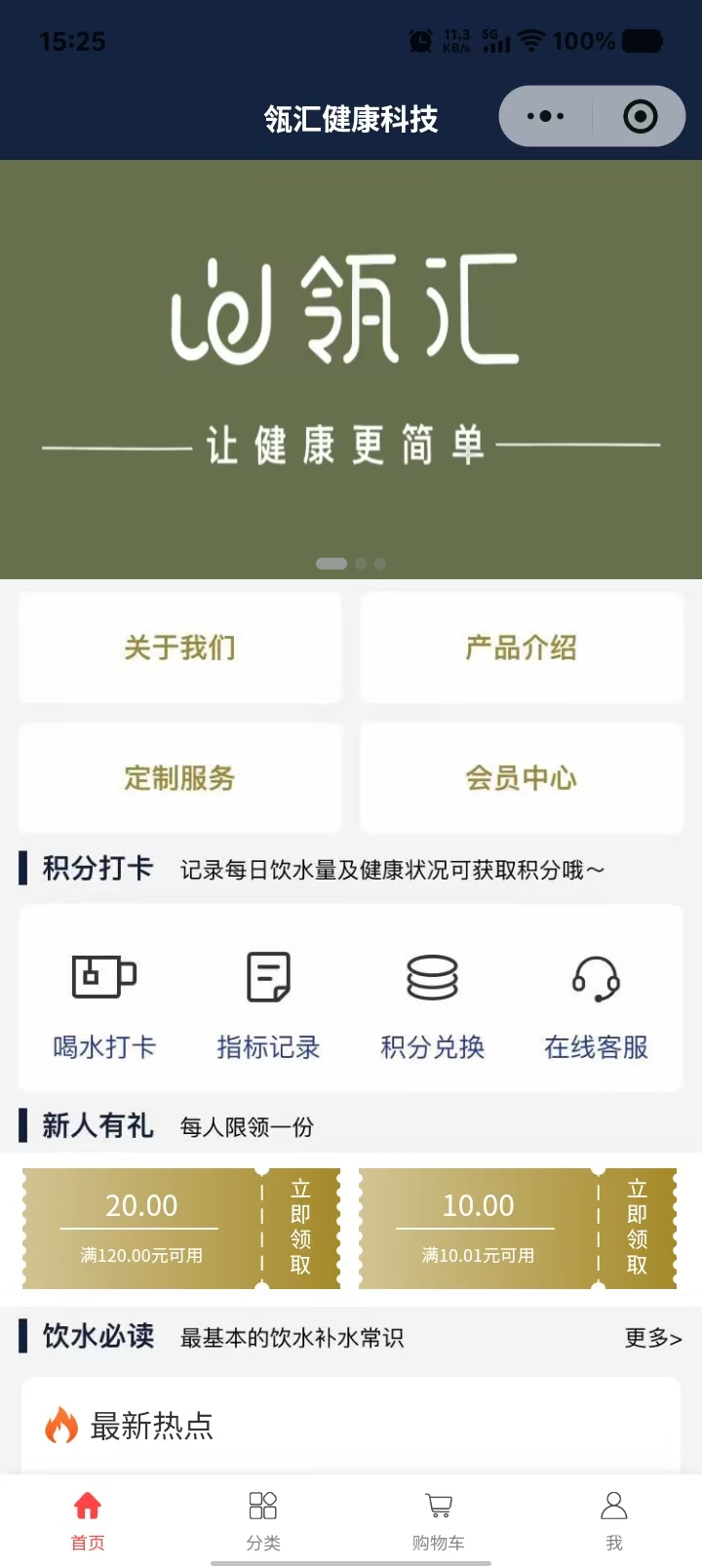Open 关于我们 page

coord(180,647)
